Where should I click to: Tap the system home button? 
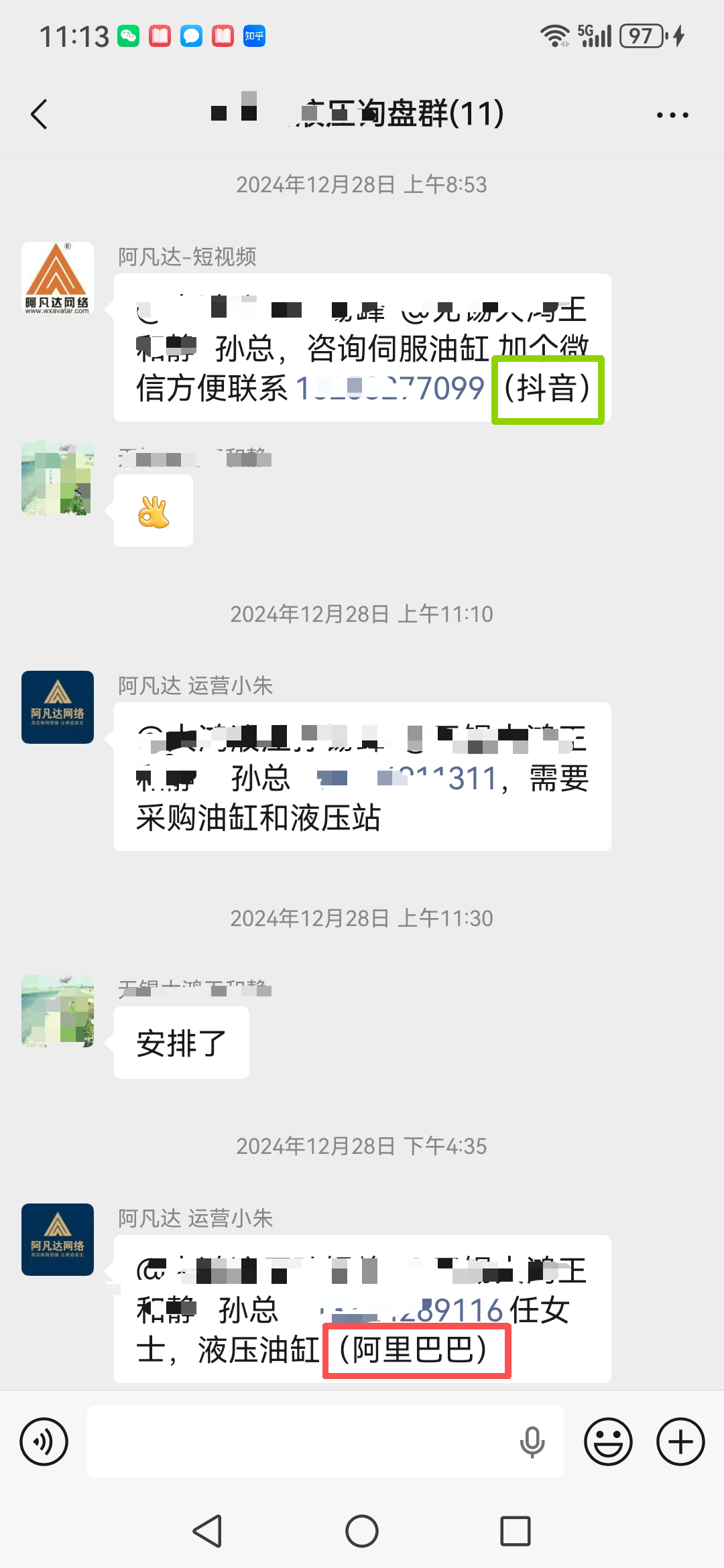(362, 1531)
